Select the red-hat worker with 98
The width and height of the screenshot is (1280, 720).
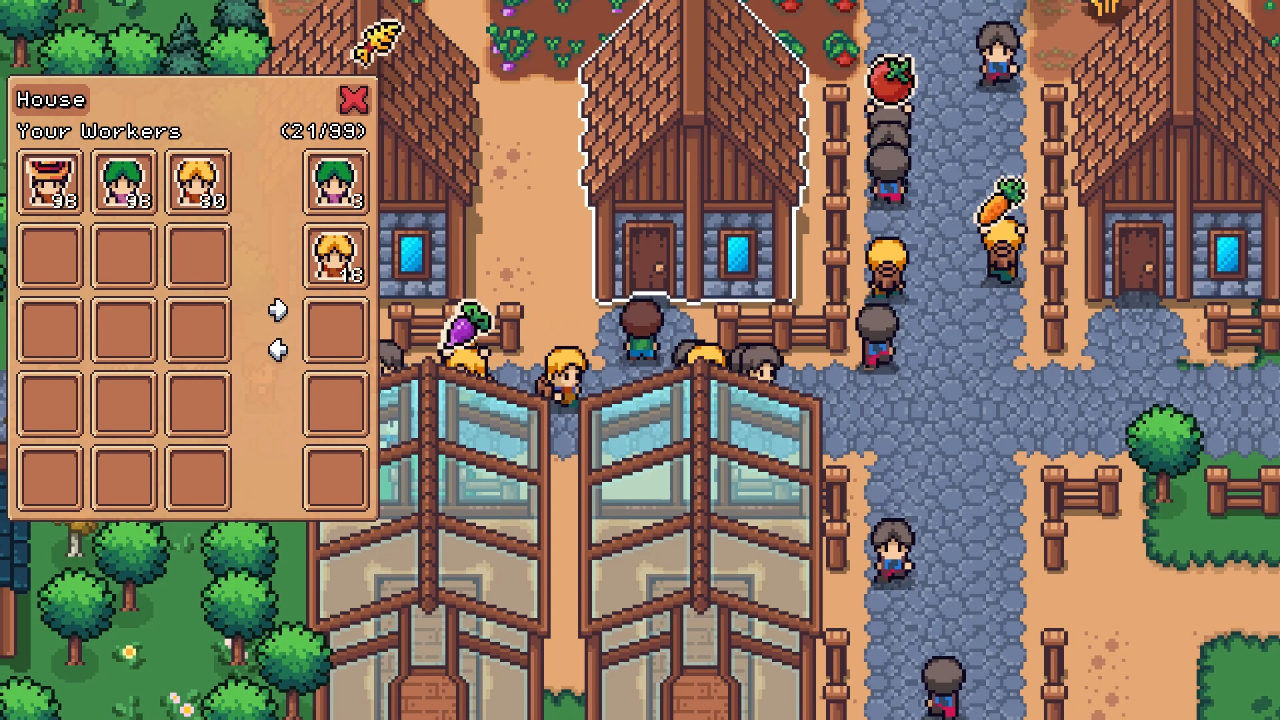(x=50, y=182)
